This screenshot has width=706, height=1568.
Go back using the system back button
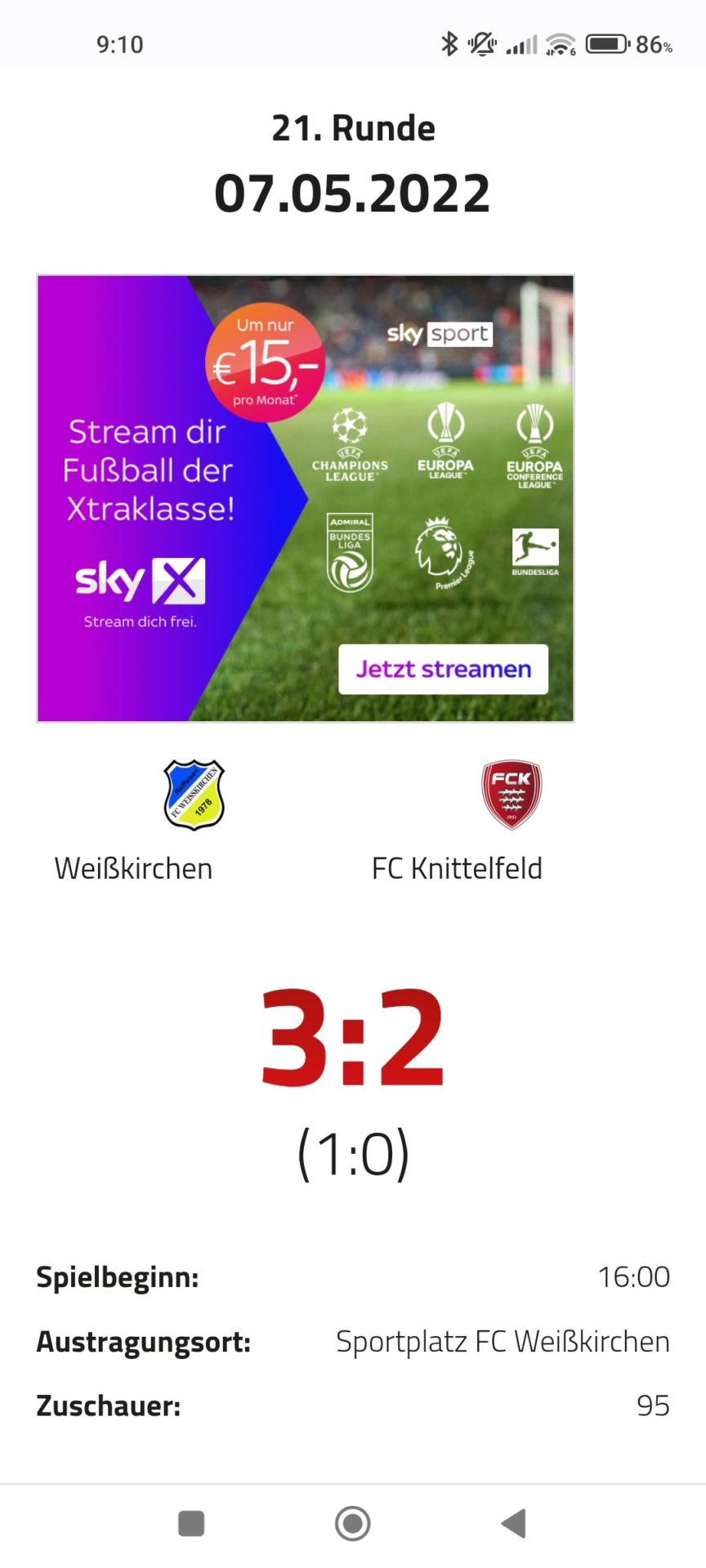[x=514, y=1523]
